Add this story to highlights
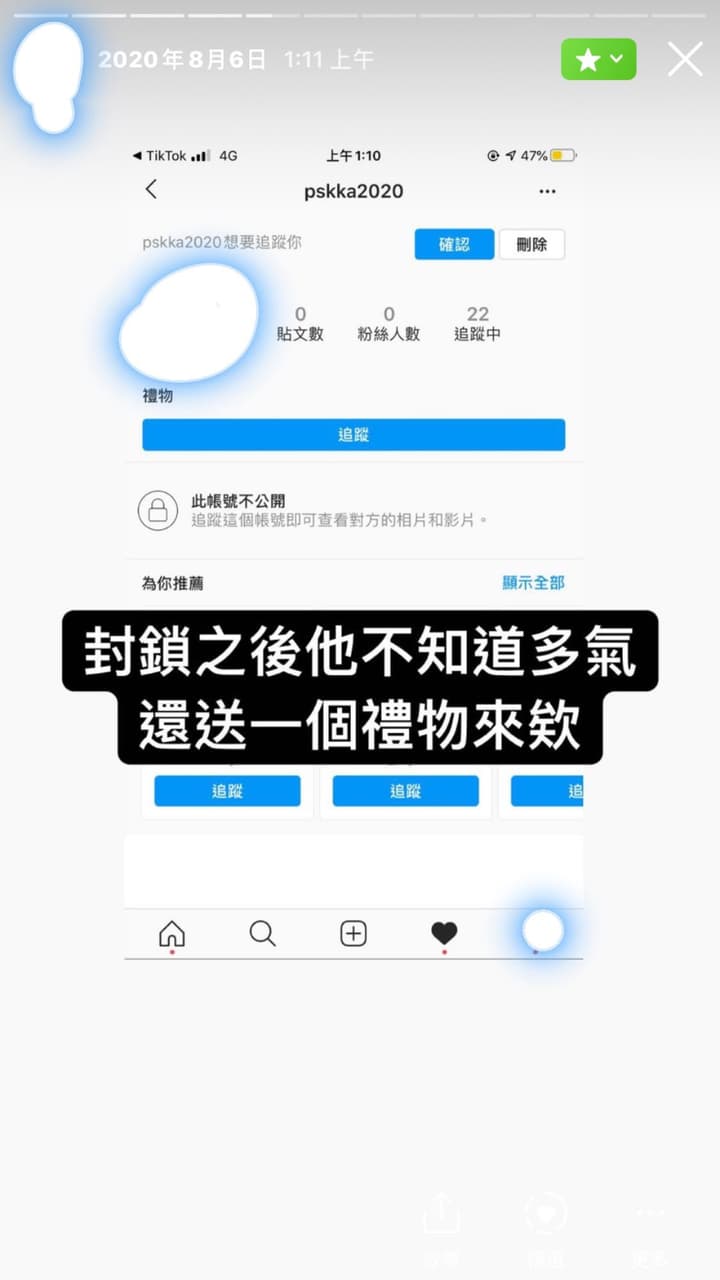This screenshot has width=720, height=1280. [x=546, y=1228]
